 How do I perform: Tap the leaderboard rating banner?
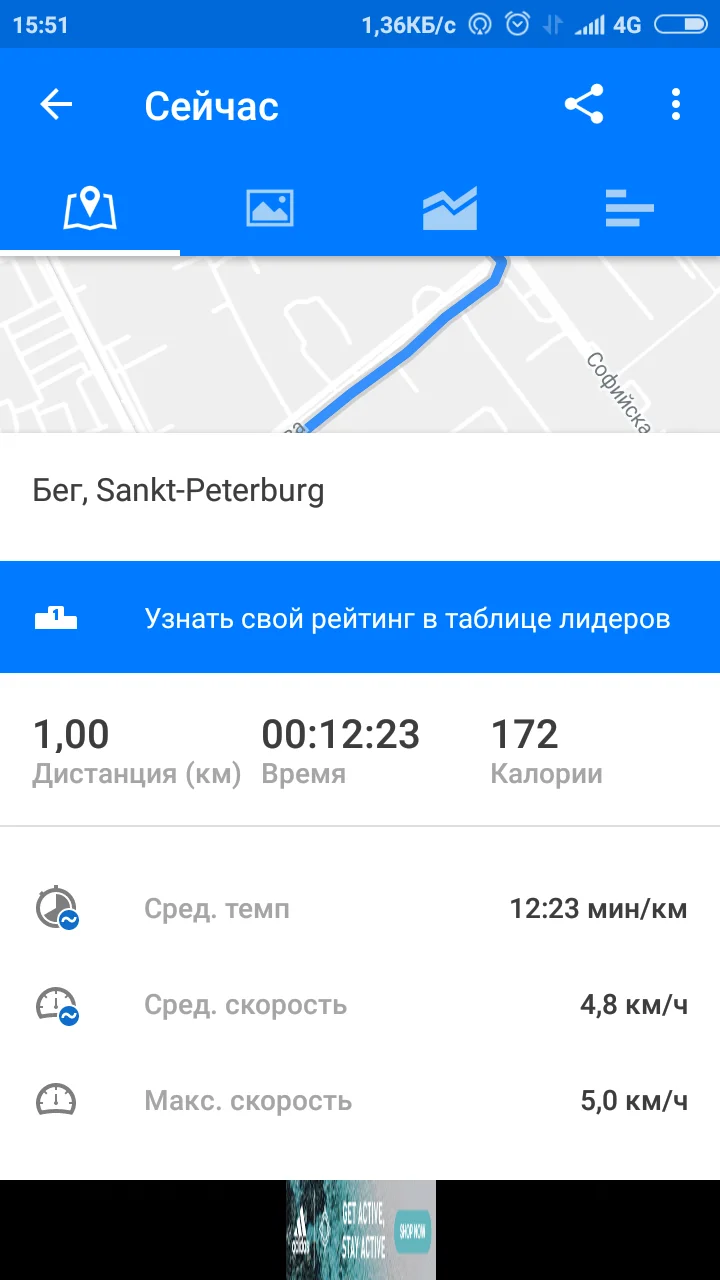360,618
